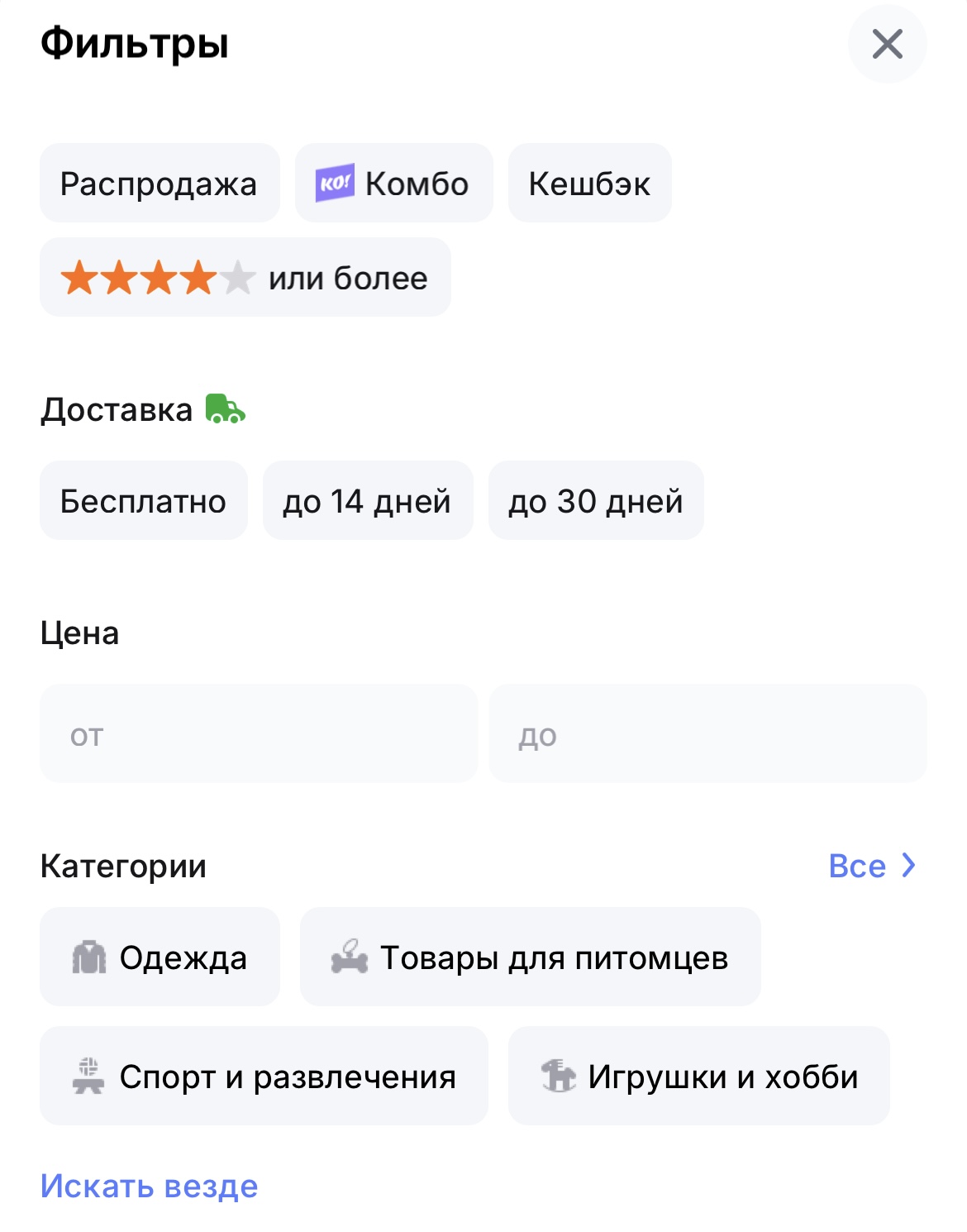Focus the minimum price field от
The image size is (967, 1232).
258,733
